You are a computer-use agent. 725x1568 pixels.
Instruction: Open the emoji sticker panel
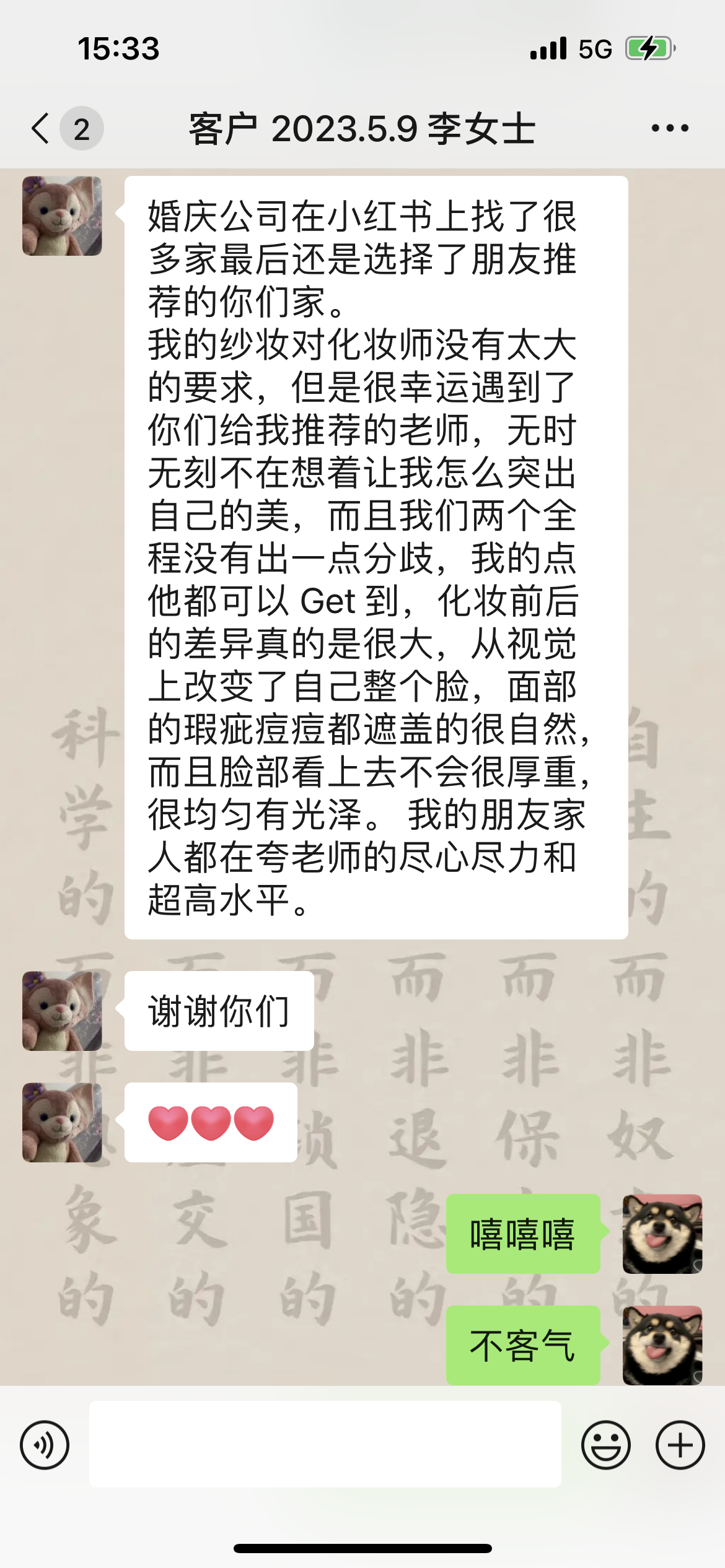tap(606, 1445)
